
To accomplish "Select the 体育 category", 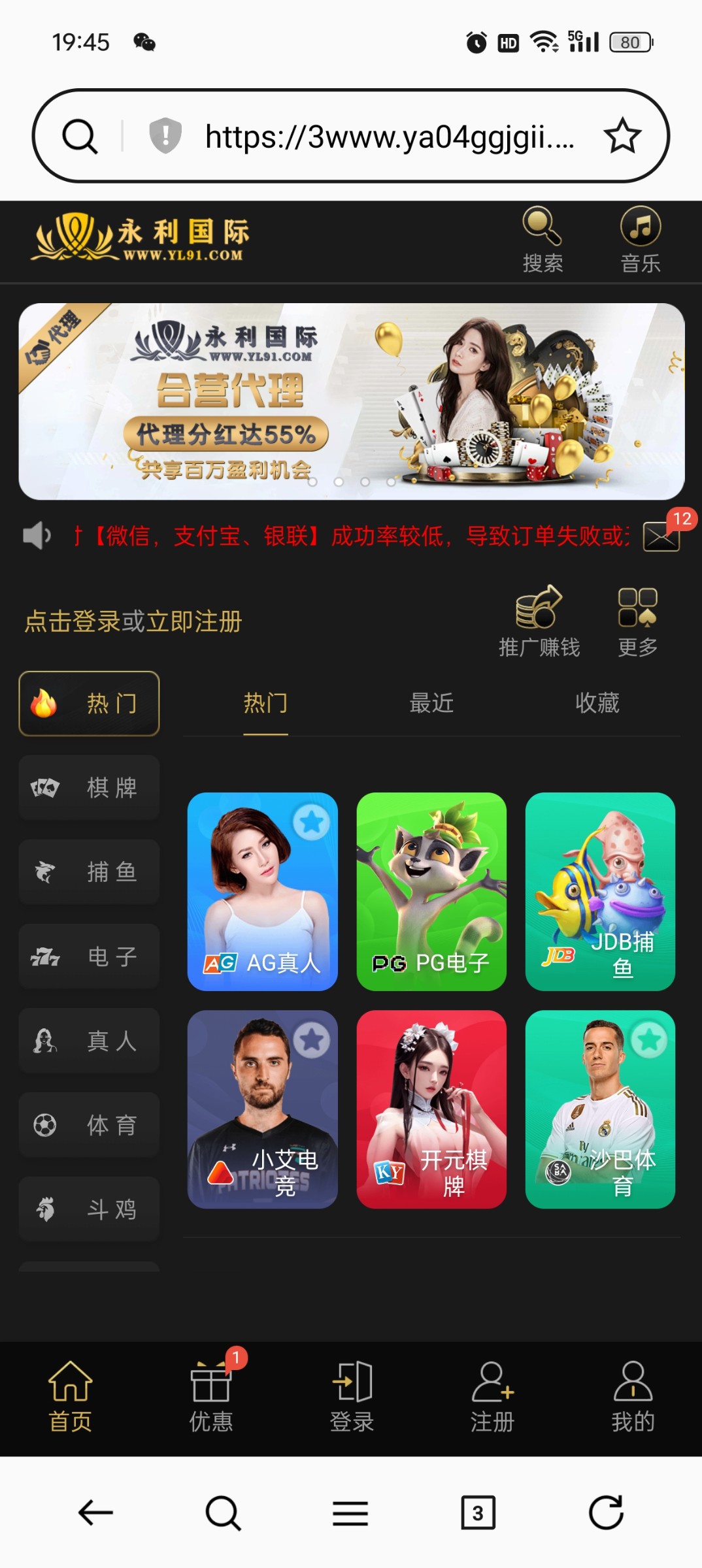I will (90, 1124).
